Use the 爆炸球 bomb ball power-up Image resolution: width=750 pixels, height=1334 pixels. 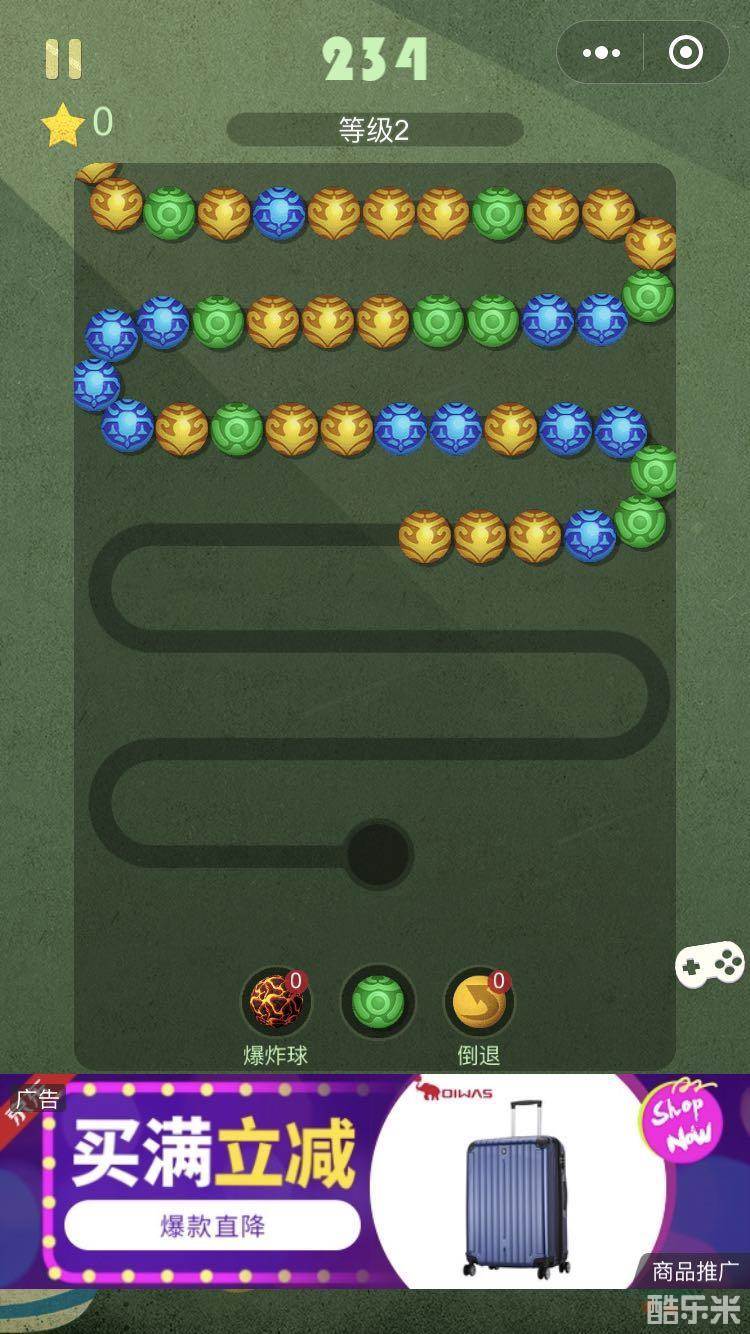coord(277,1002)
